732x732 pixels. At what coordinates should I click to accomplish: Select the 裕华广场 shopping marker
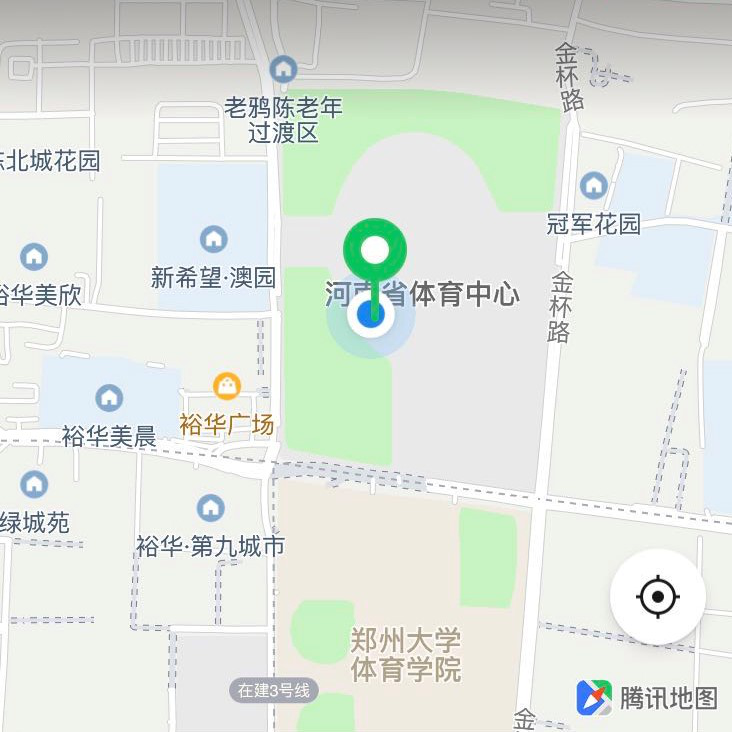tap(227, 386)
